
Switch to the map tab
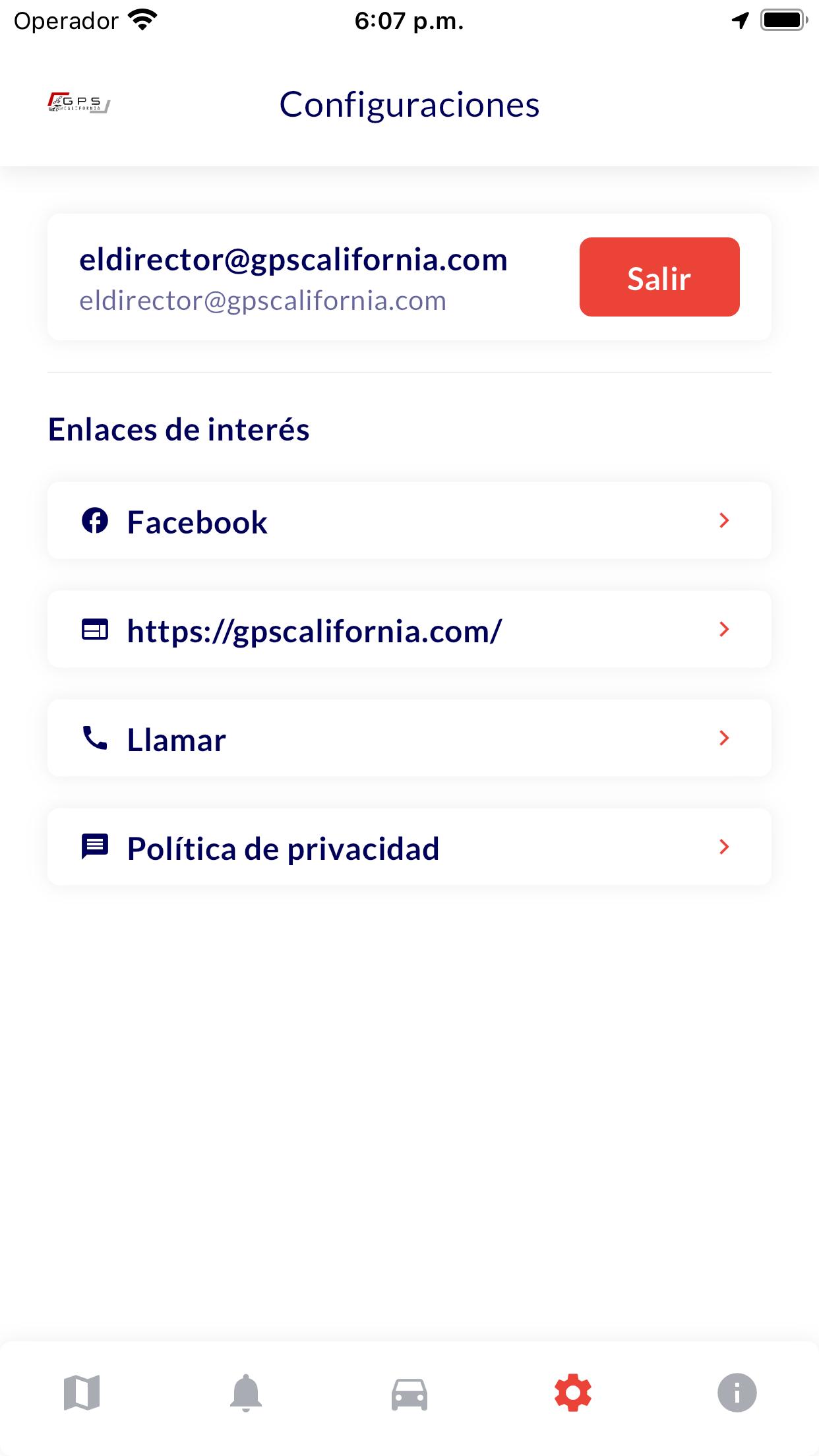click(82, 1393)
